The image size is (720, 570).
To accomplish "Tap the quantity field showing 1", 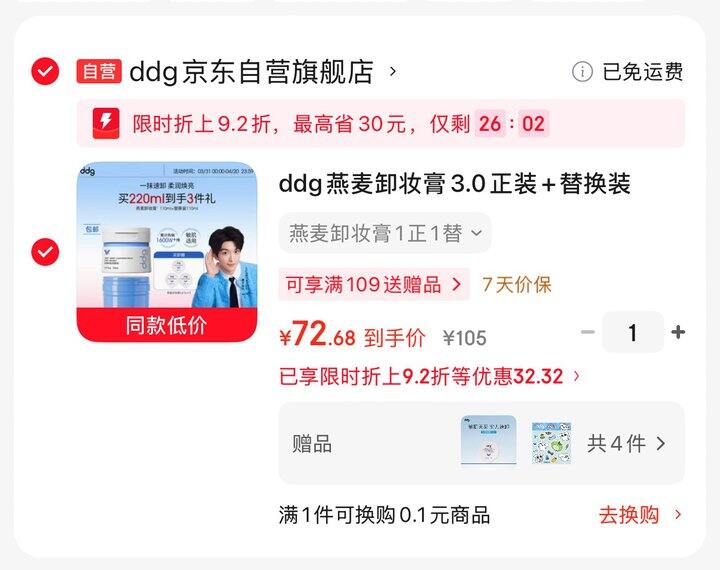I will (632, 332).
